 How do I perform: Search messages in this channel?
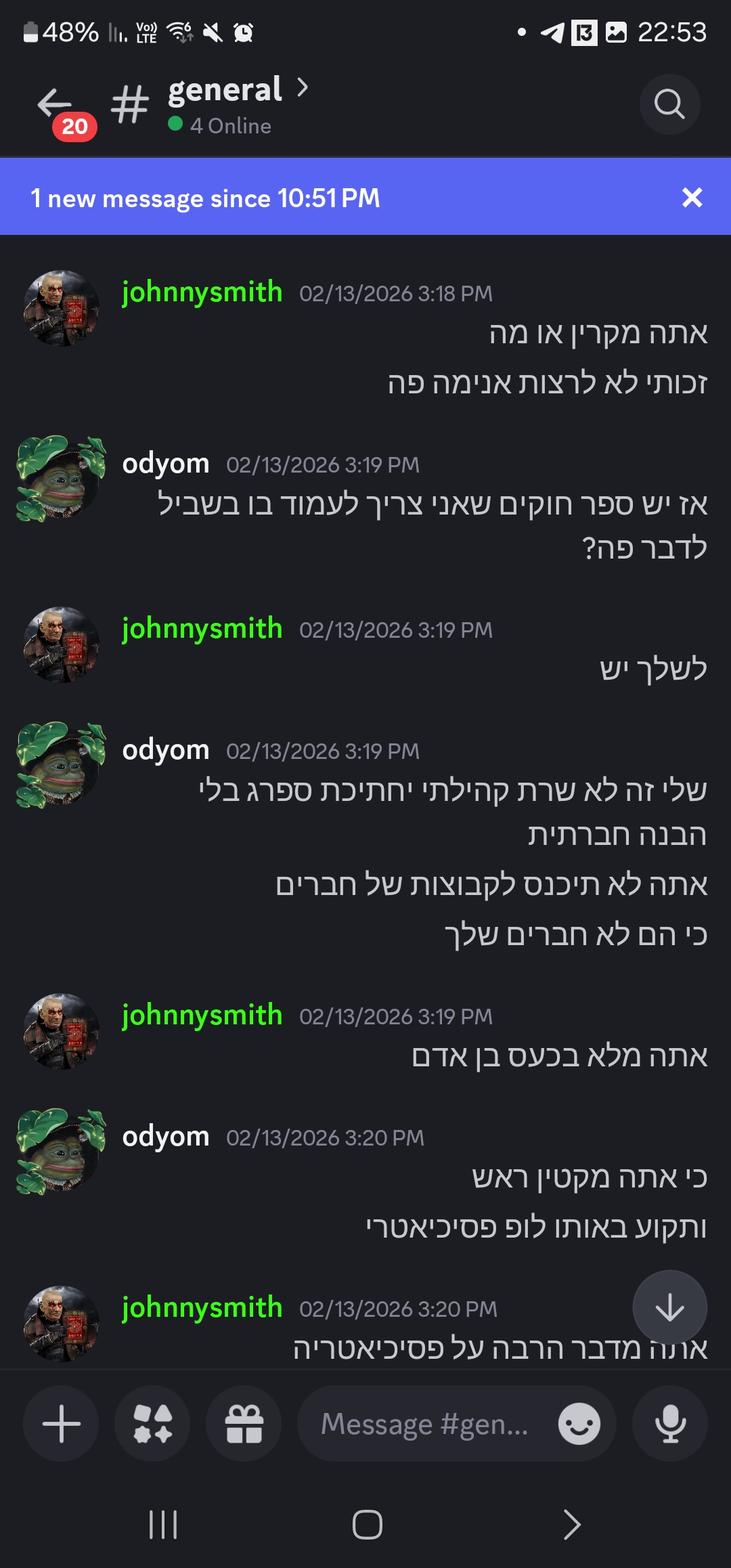coord(669,104)
